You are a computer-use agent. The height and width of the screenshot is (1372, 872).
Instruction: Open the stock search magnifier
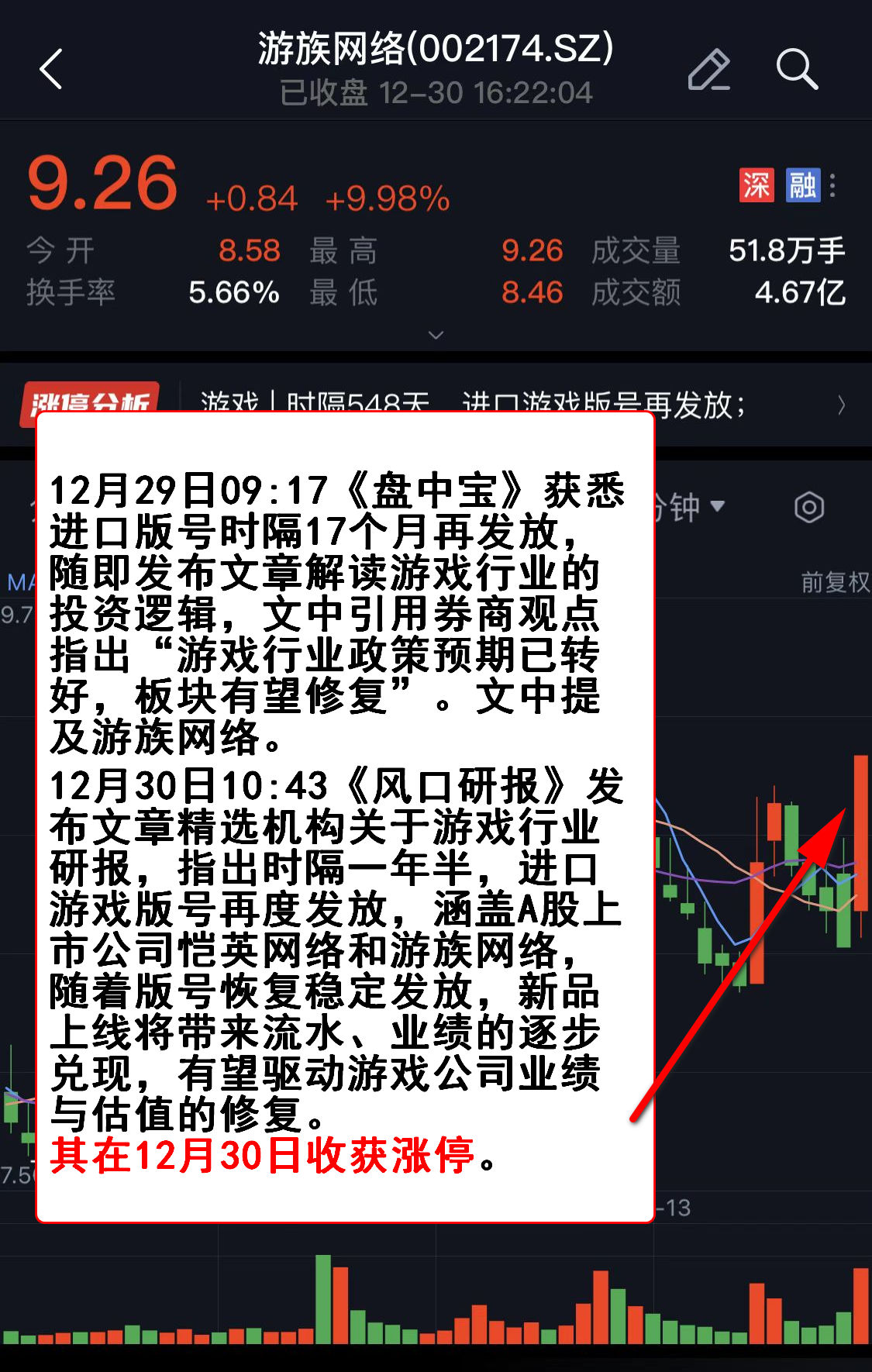[797, 70]
